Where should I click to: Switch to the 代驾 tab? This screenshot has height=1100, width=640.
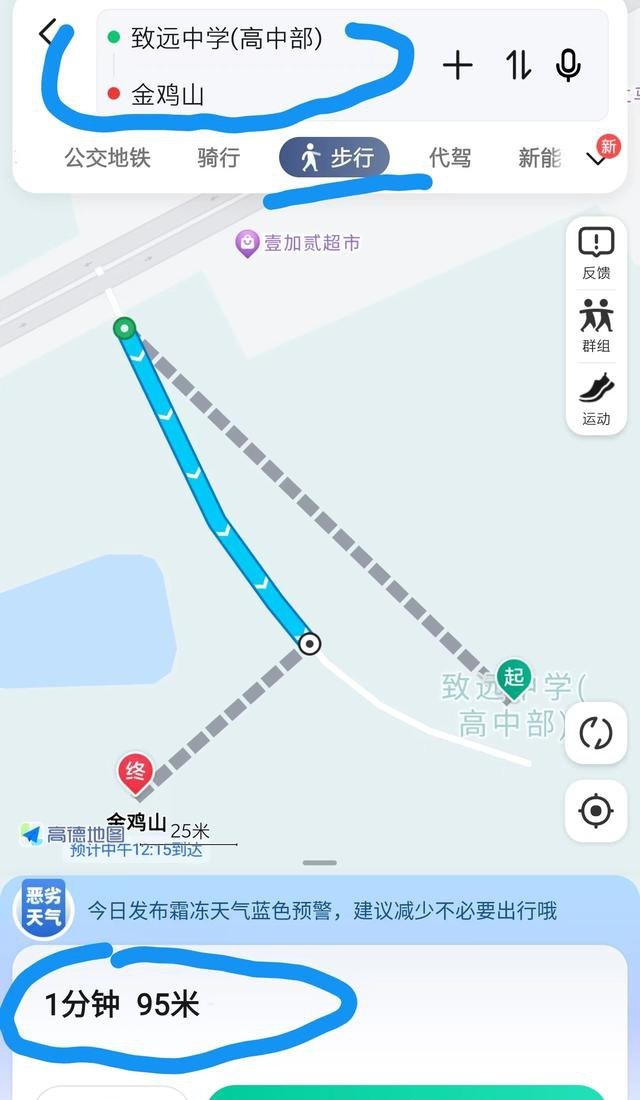(x=449, y=157)
